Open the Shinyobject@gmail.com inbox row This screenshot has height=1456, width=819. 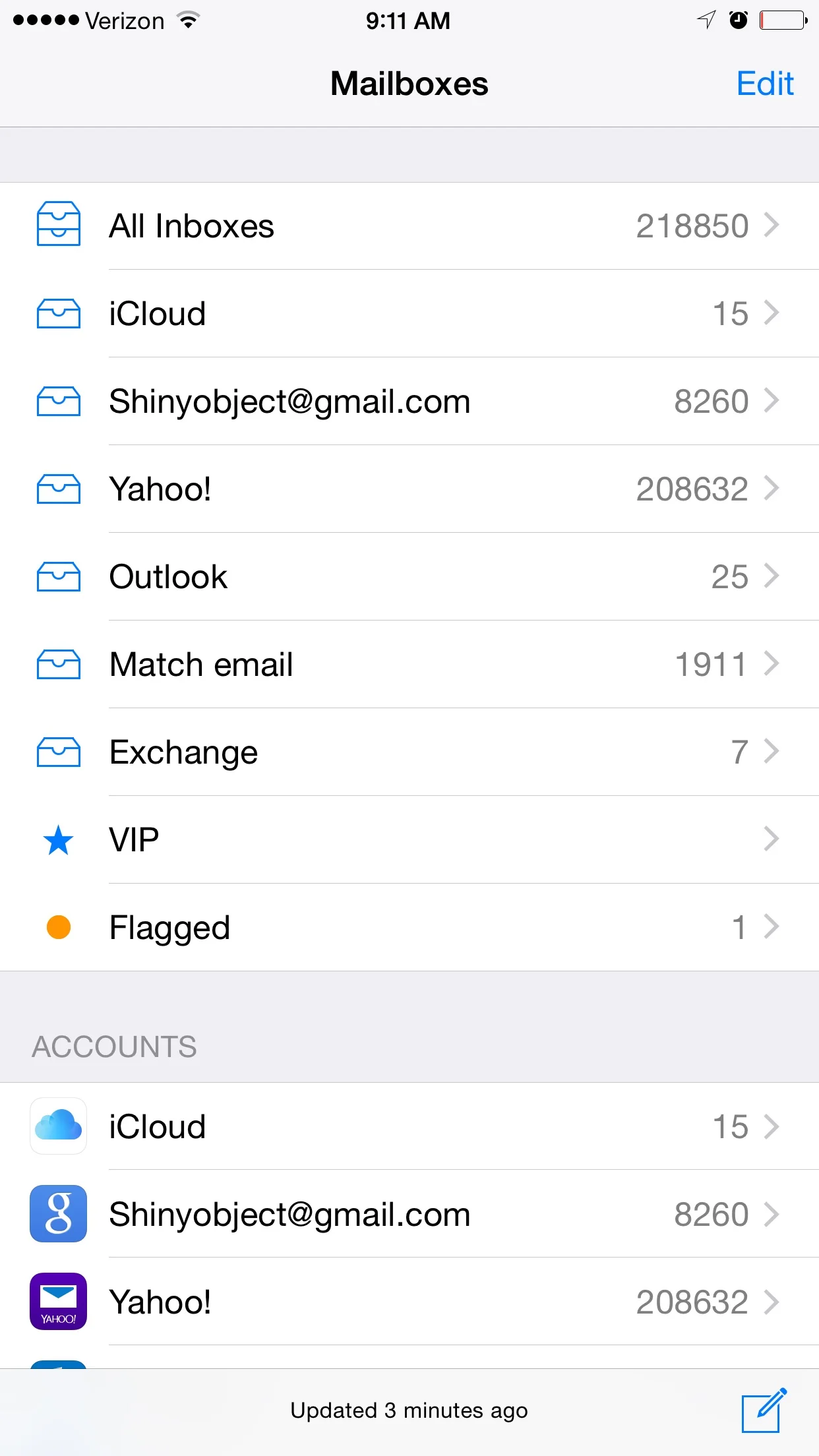click(x=409, y=401)
